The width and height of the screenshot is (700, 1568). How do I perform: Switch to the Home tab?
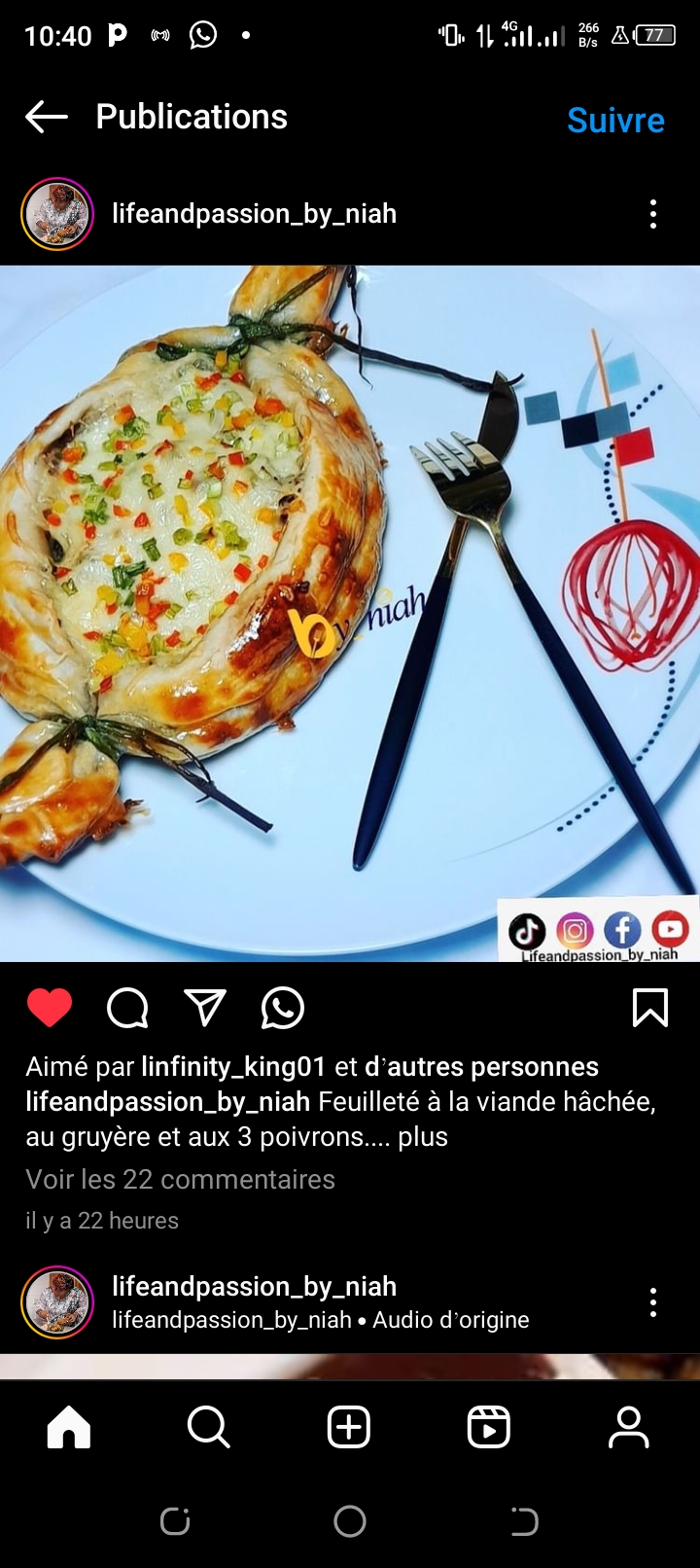pos(69,1428)
